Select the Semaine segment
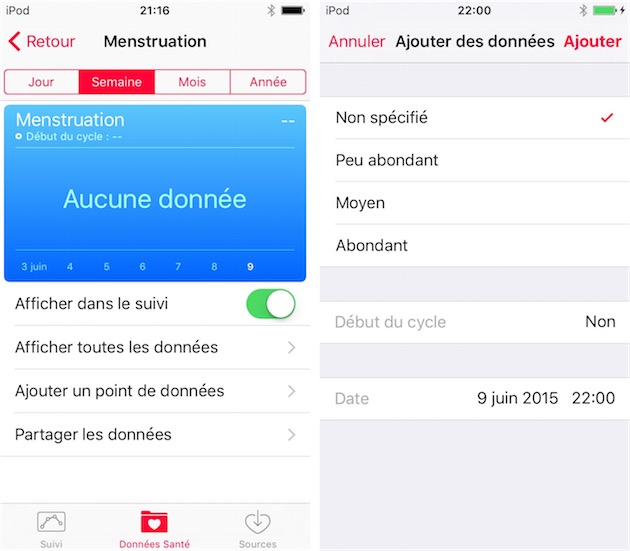Viewport: 630px width, 551px height. 117,82
